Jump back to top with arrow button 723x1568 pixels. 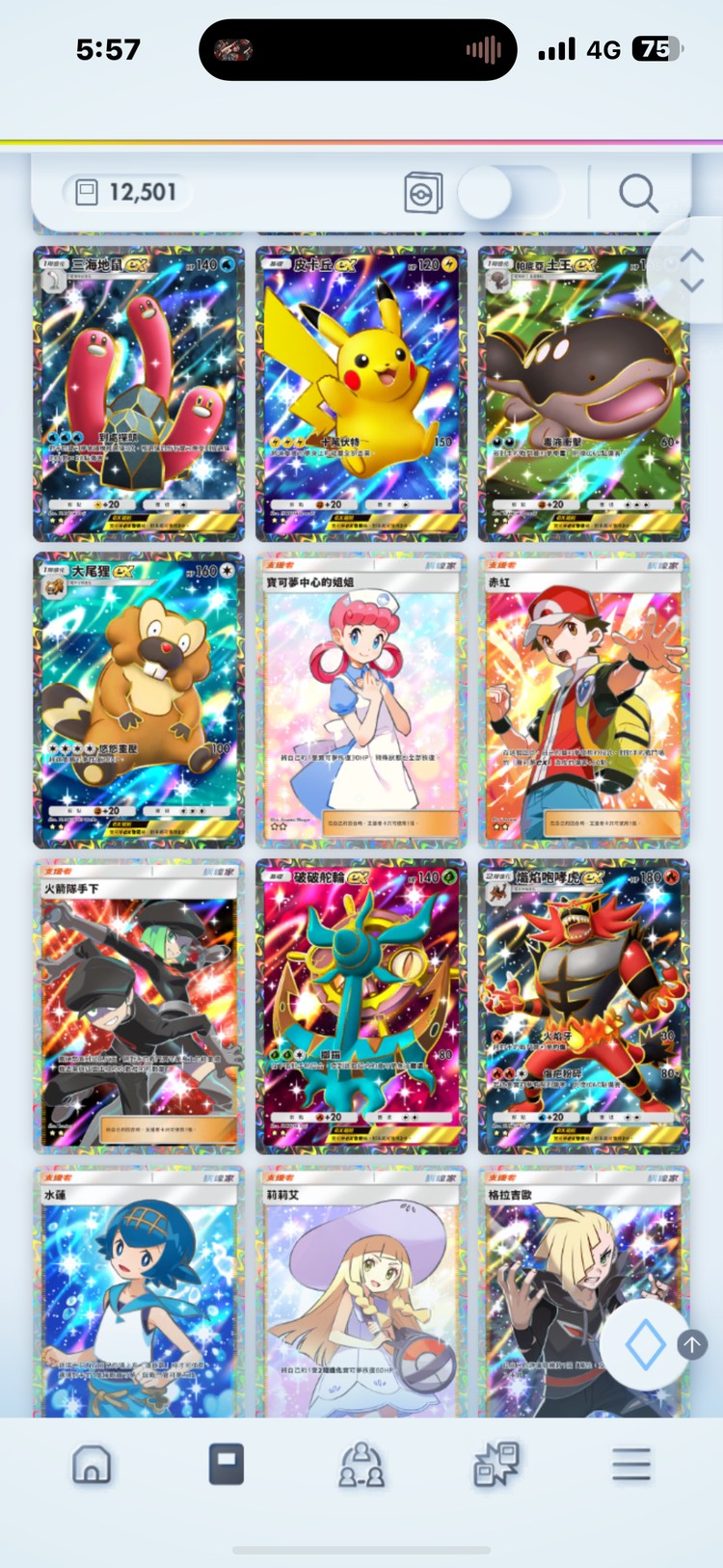tap(692, 1344)
